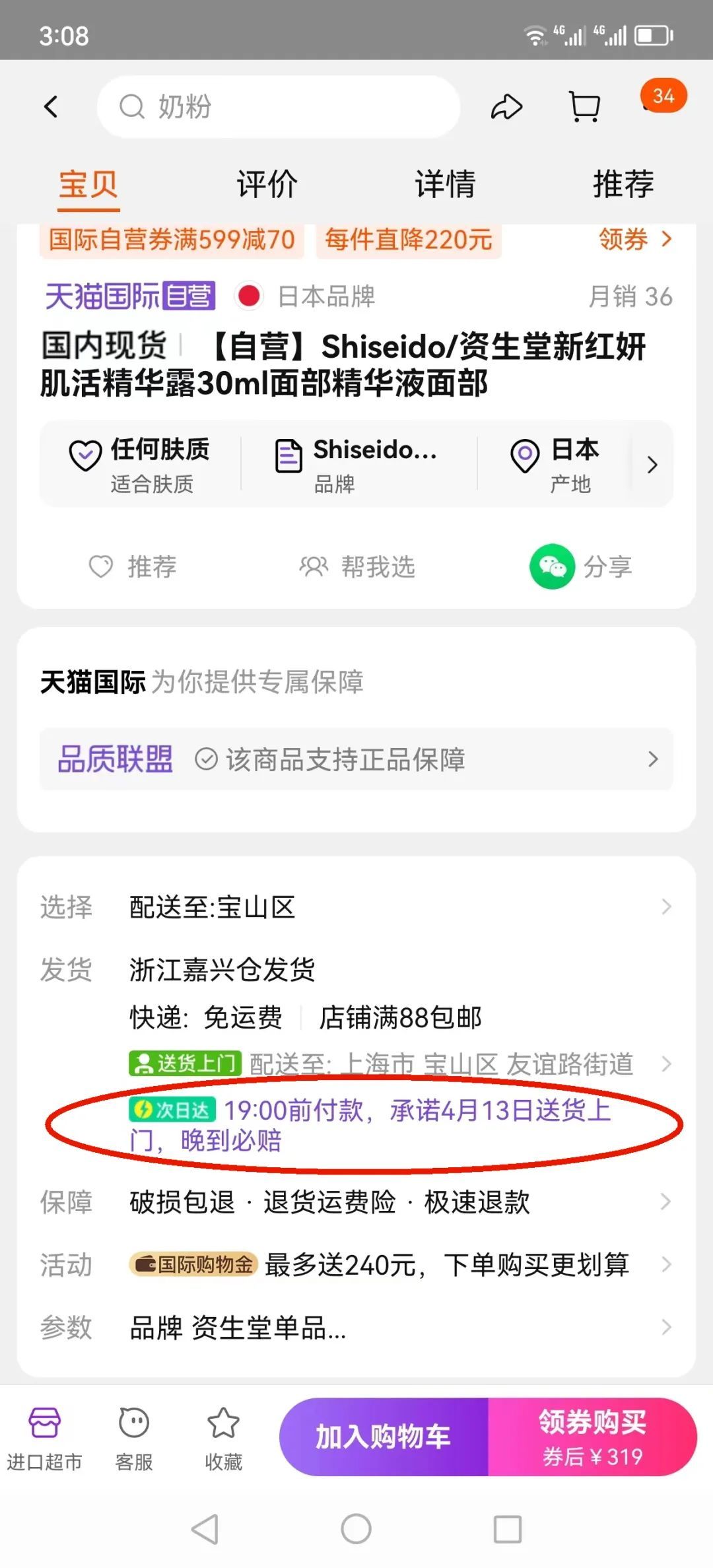This screenshot has width=713, height=1568.
Task: Open the 国际购物金 活动 row
Action: [x=356, y=1264]
